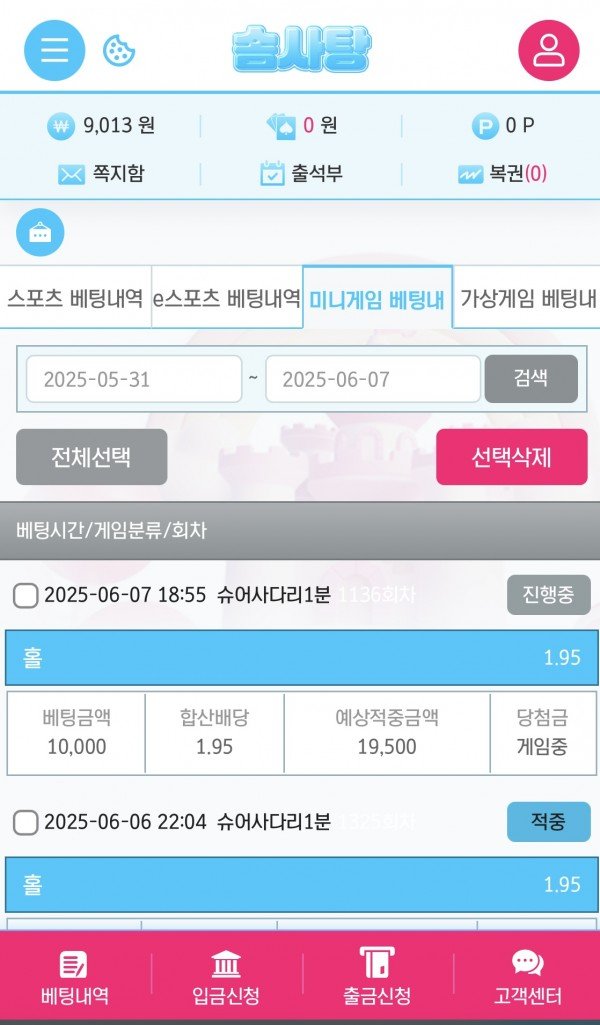This screenshot has width=600, height=1025.
Task: Open 출금신청 withdrawal request
Action: point(377,978)
